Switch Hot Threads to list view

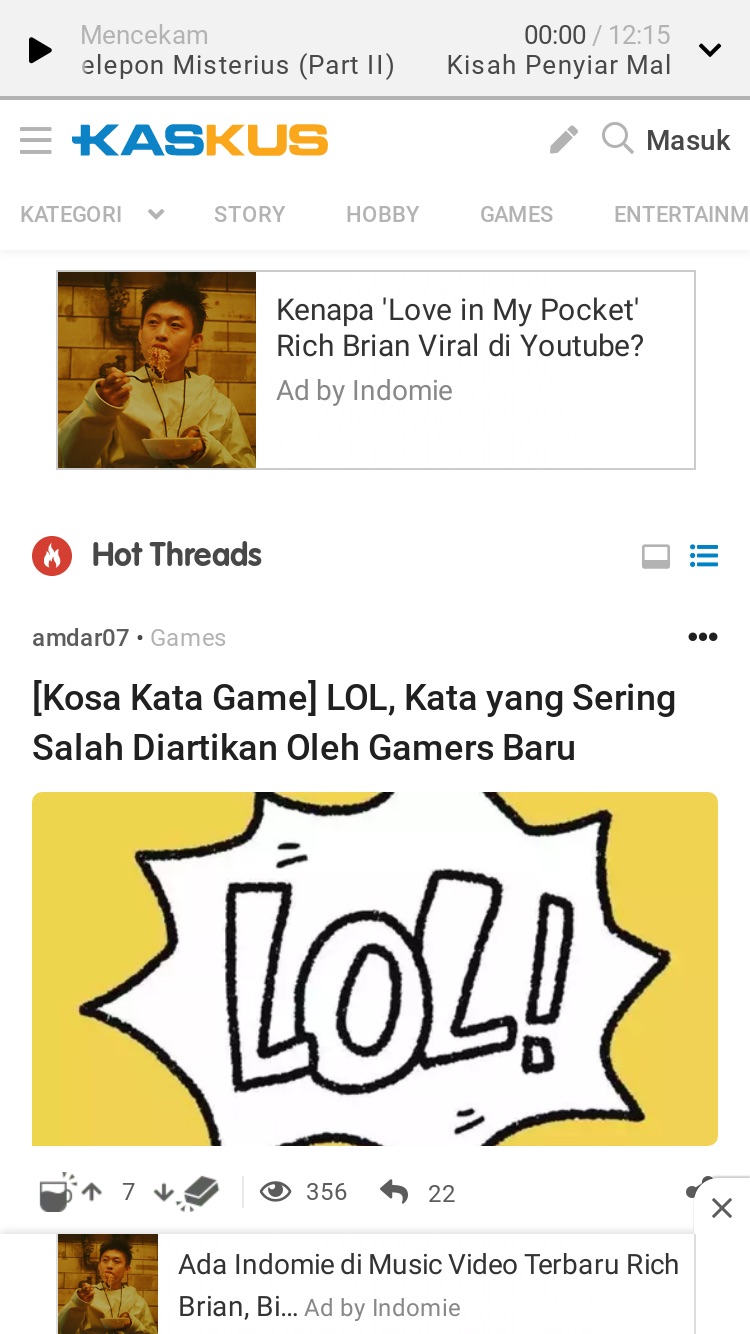pos(704,555)
